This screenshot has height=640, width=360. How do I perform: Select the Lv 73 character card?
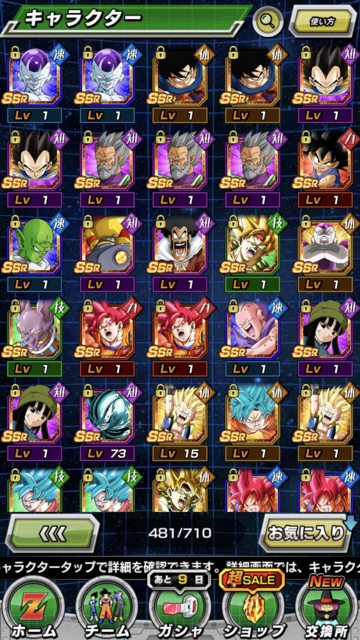[x=107, y=422]
